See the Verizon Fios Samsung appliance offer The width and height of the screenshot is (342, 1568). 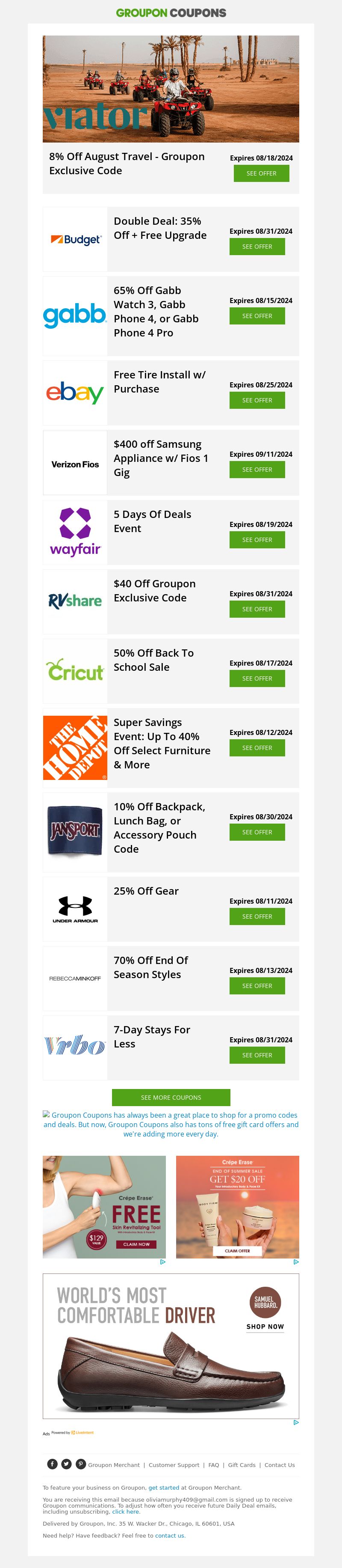pyautogui.click(x=257, y=470)
